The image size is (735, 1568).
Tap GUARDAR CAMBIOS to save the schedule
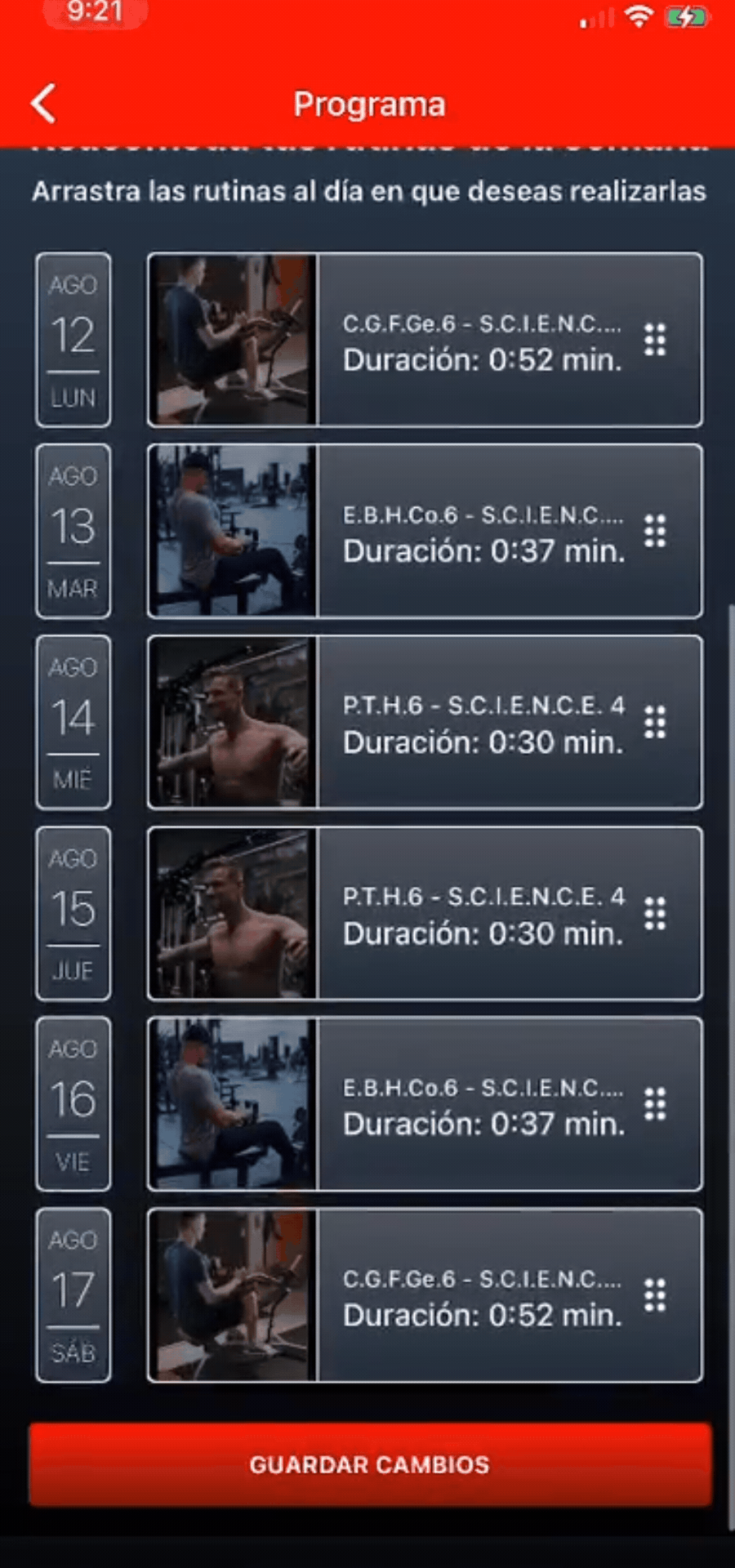[x=369, y=1463]
